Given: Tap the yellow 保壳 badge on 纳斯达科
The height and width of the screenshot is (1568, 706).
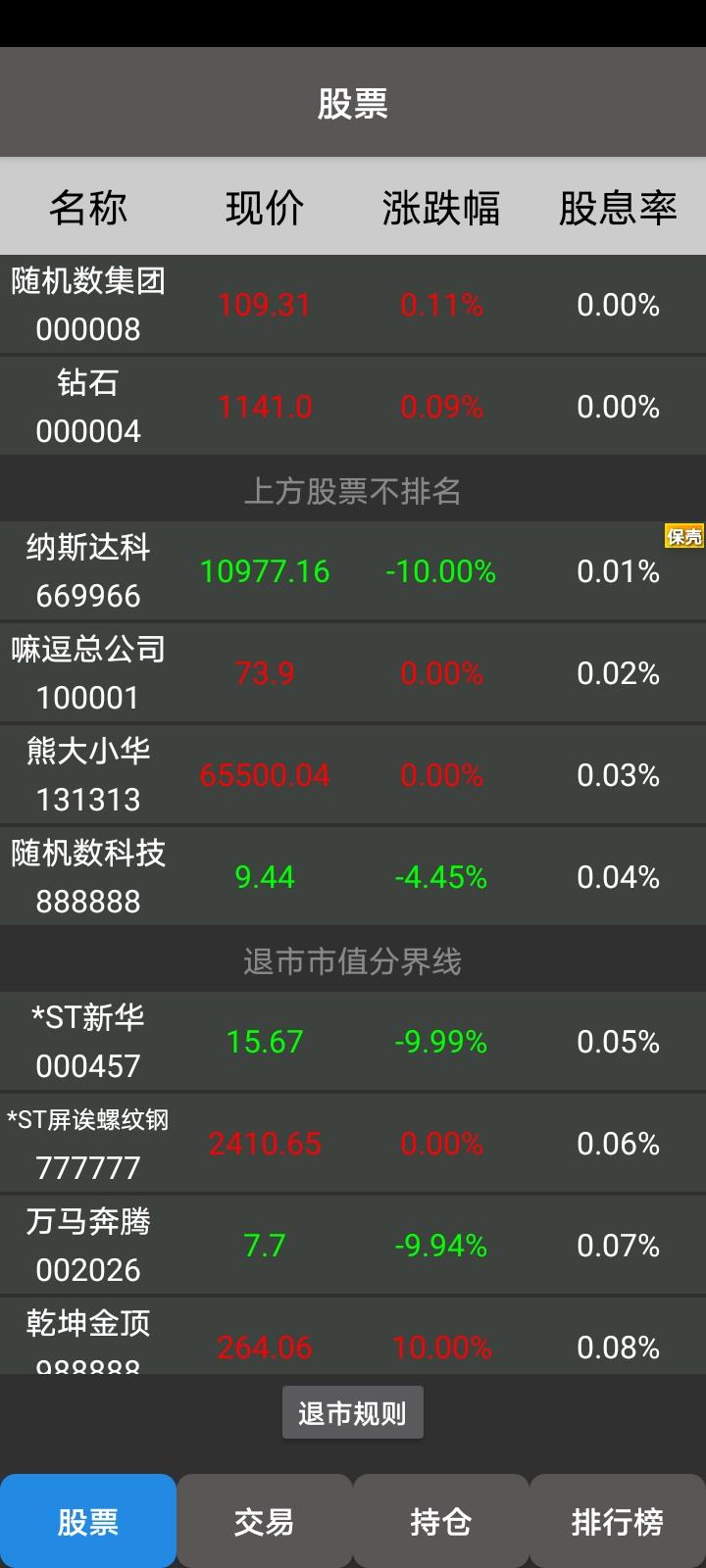Looking at the screenshot, I should click(682, 537).
